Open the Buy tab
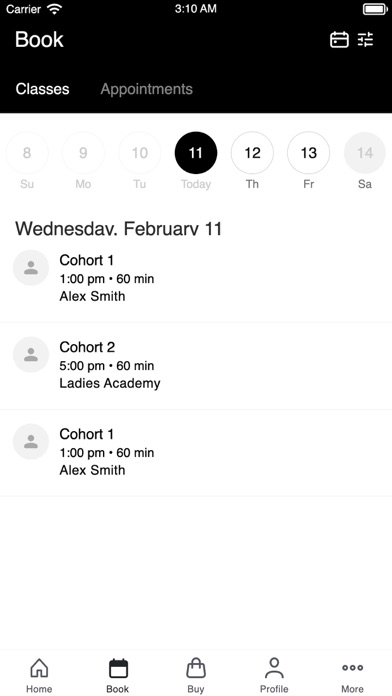The height and width of the screenshot is (696, 392). point(196,675)
